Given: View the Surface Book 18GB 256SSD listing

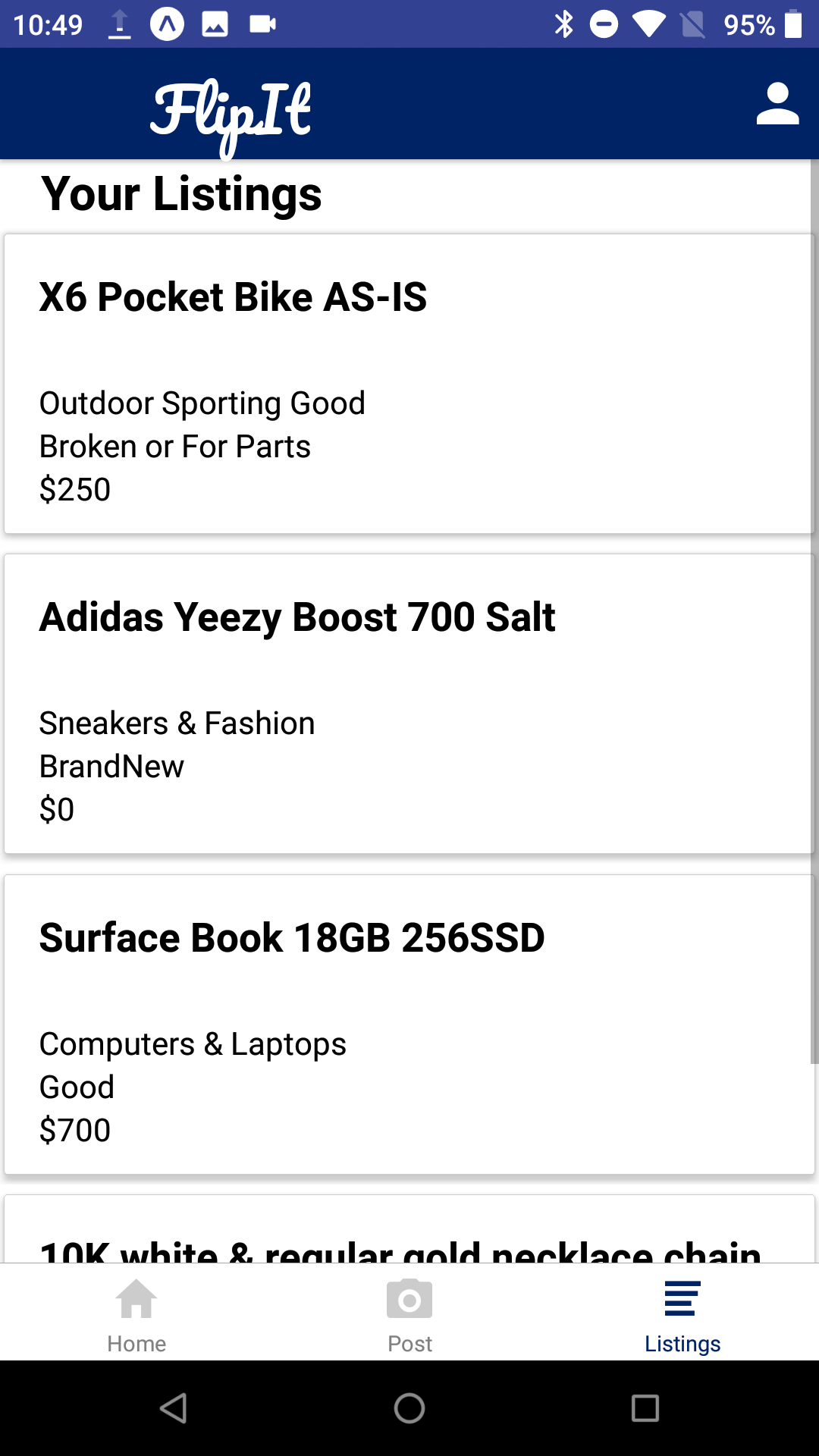Looking at the screenshot, I should (x=409, y=1025).
